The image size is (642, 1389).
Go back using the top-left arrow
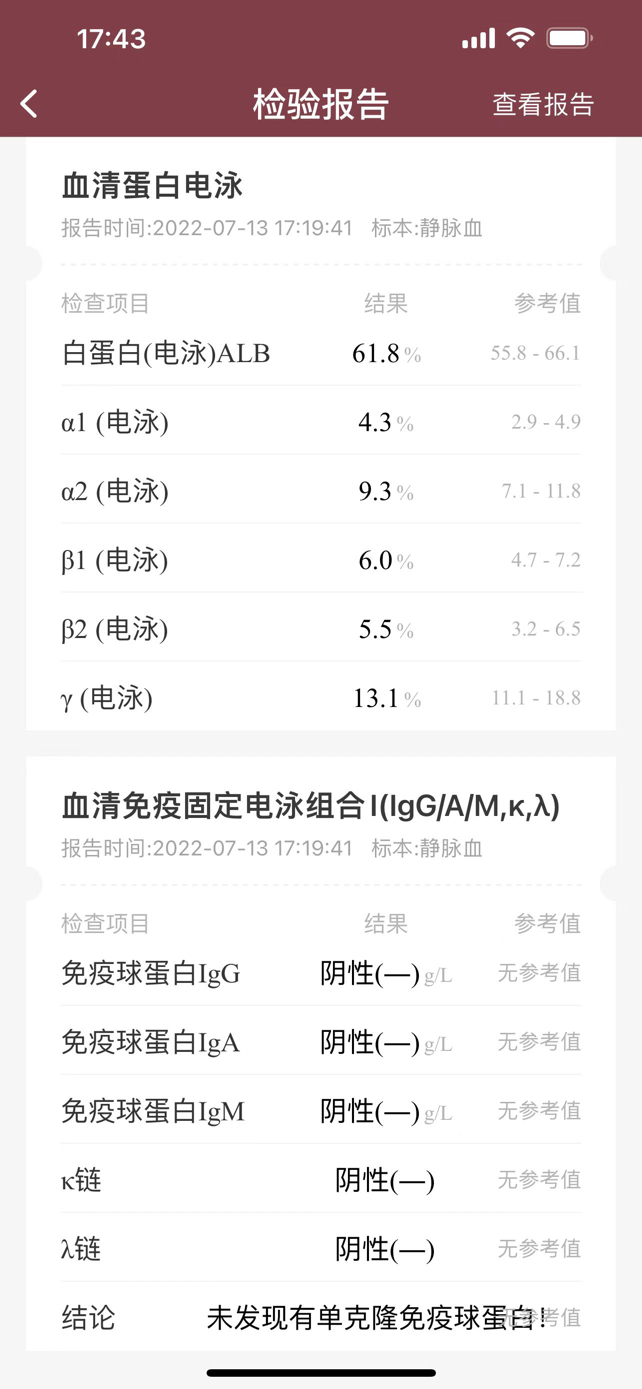(29, 103)
